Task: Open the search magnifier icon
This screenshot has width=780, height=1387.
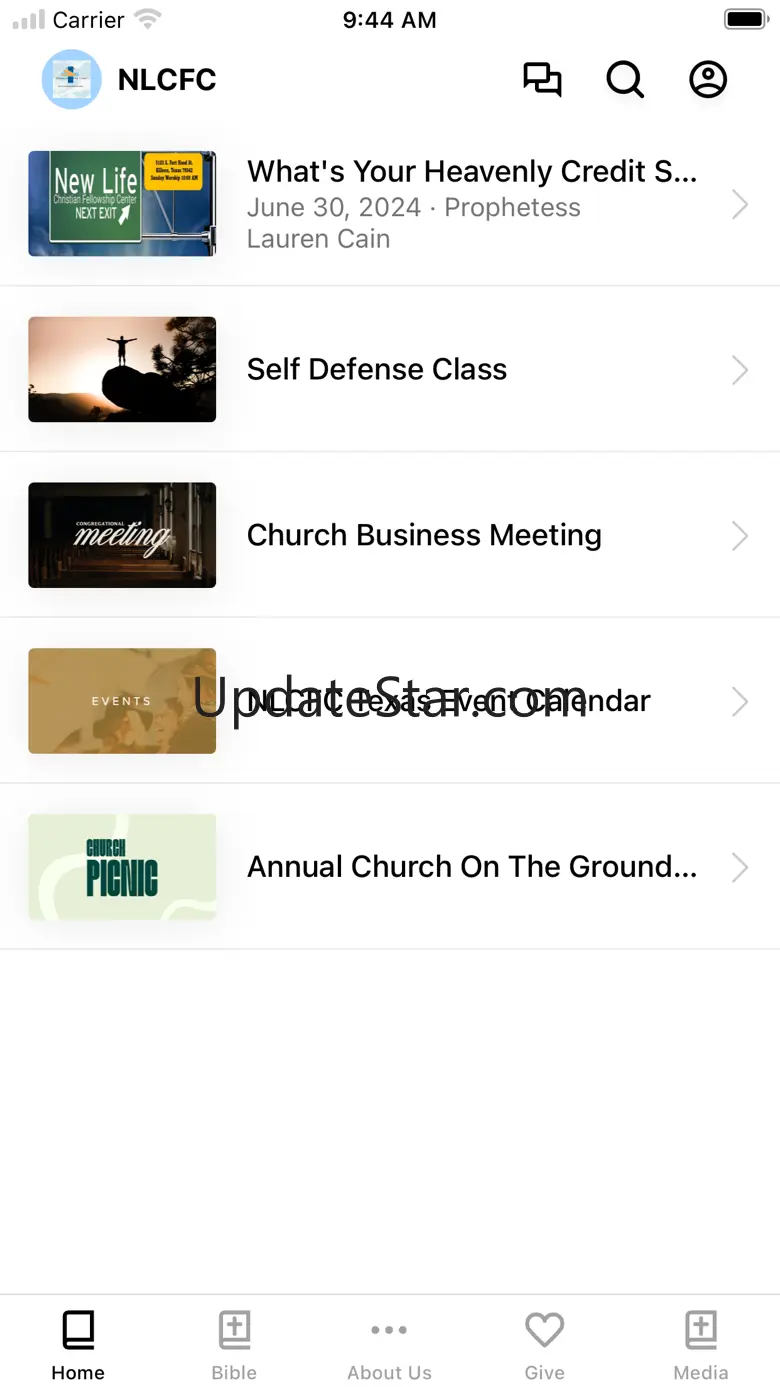Action: (625, 80)
